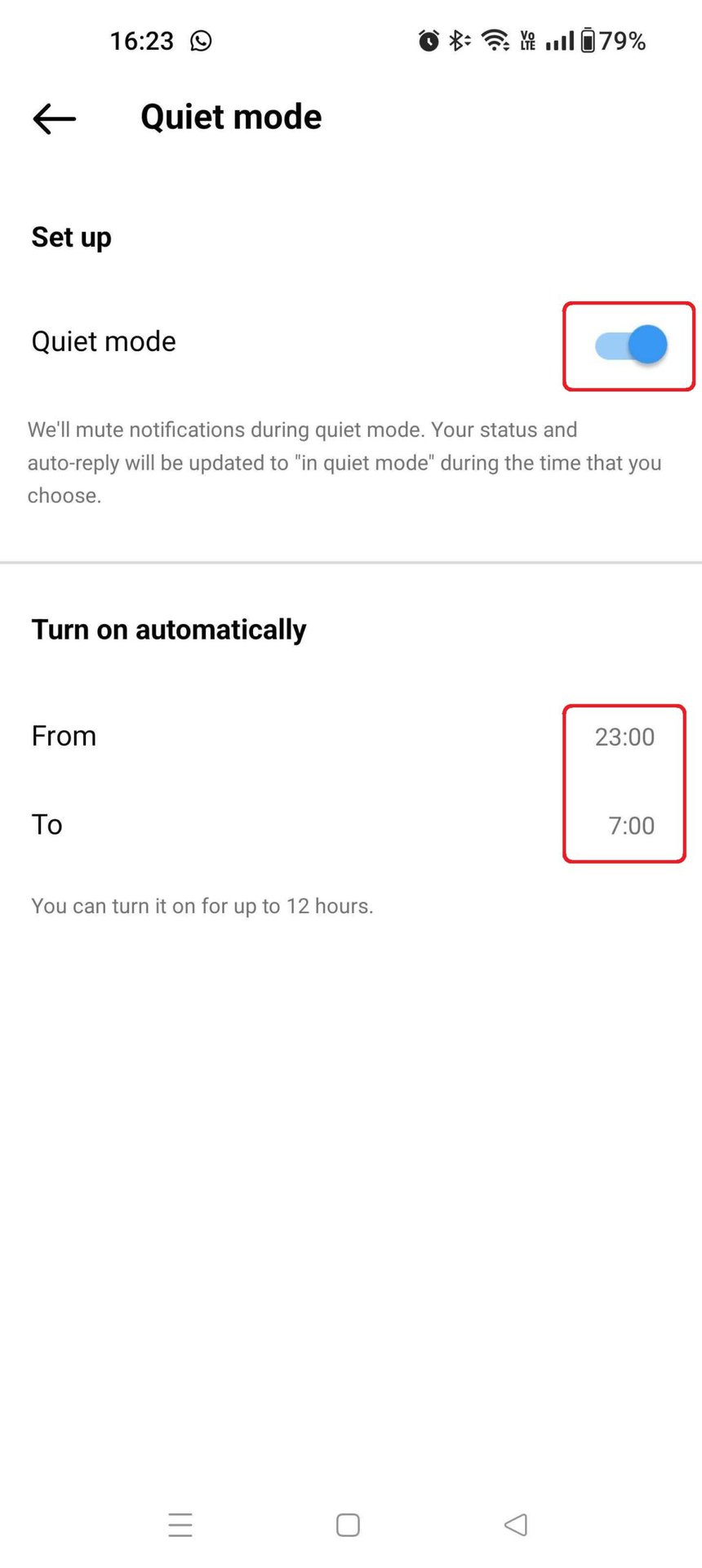
Task: Go back from Quiet mode
Action: tap(55, 118)
